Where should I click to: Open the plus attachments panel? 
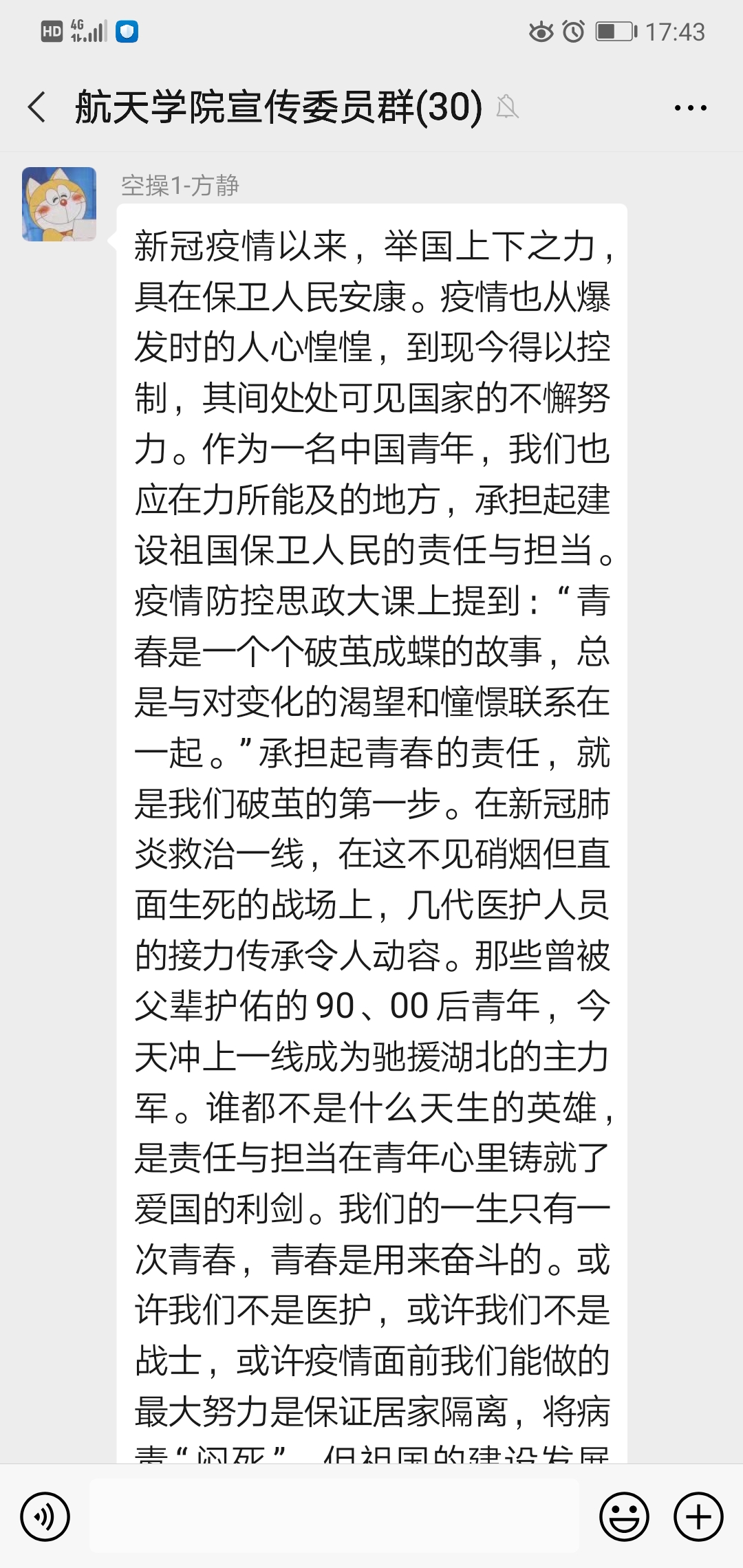click(698, 1516)
